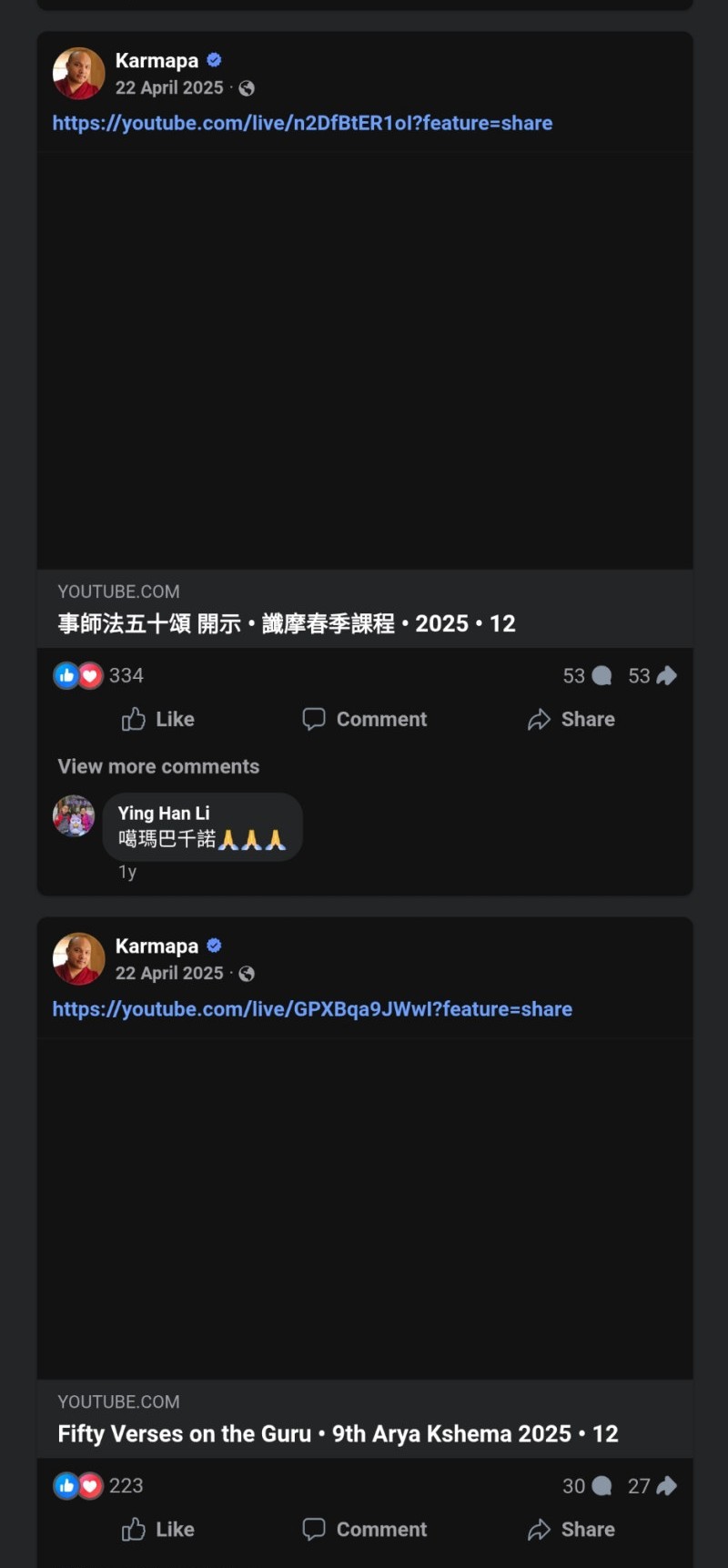
Task: Share the post with 334 reactions
Action: tap(571, 720)
